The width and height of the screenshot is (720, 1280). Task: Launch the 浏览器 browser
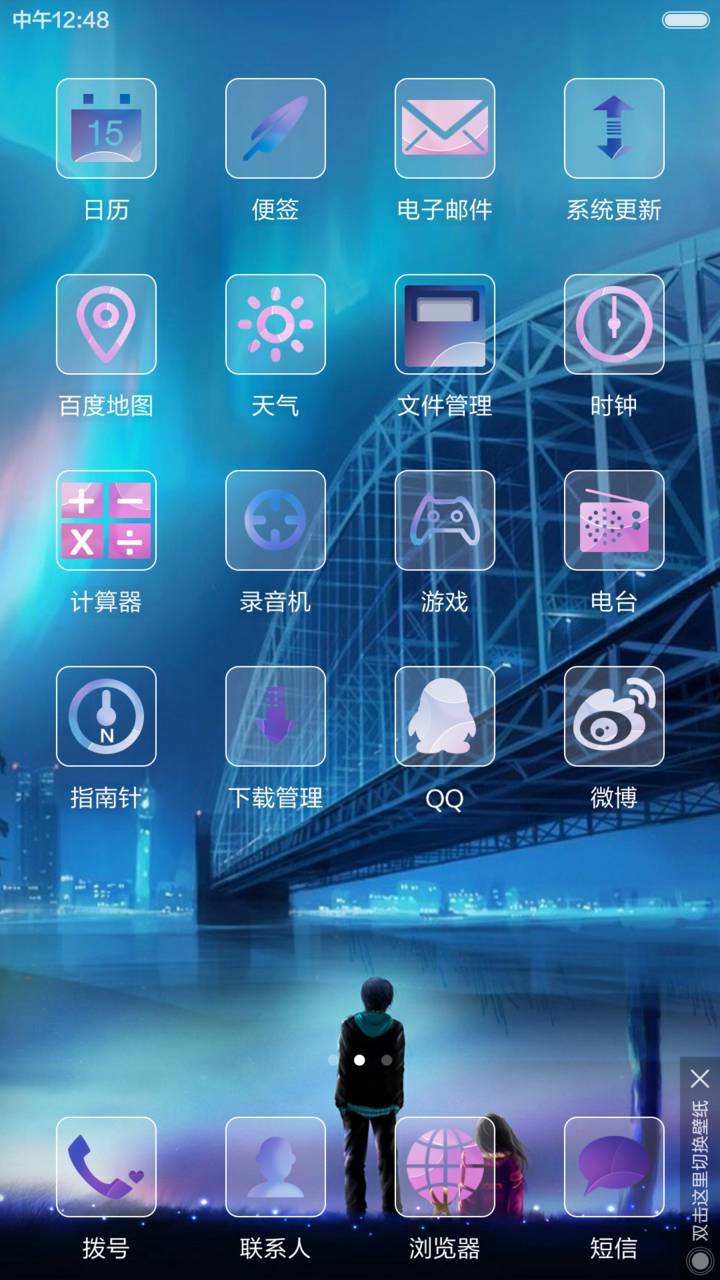445,1167
